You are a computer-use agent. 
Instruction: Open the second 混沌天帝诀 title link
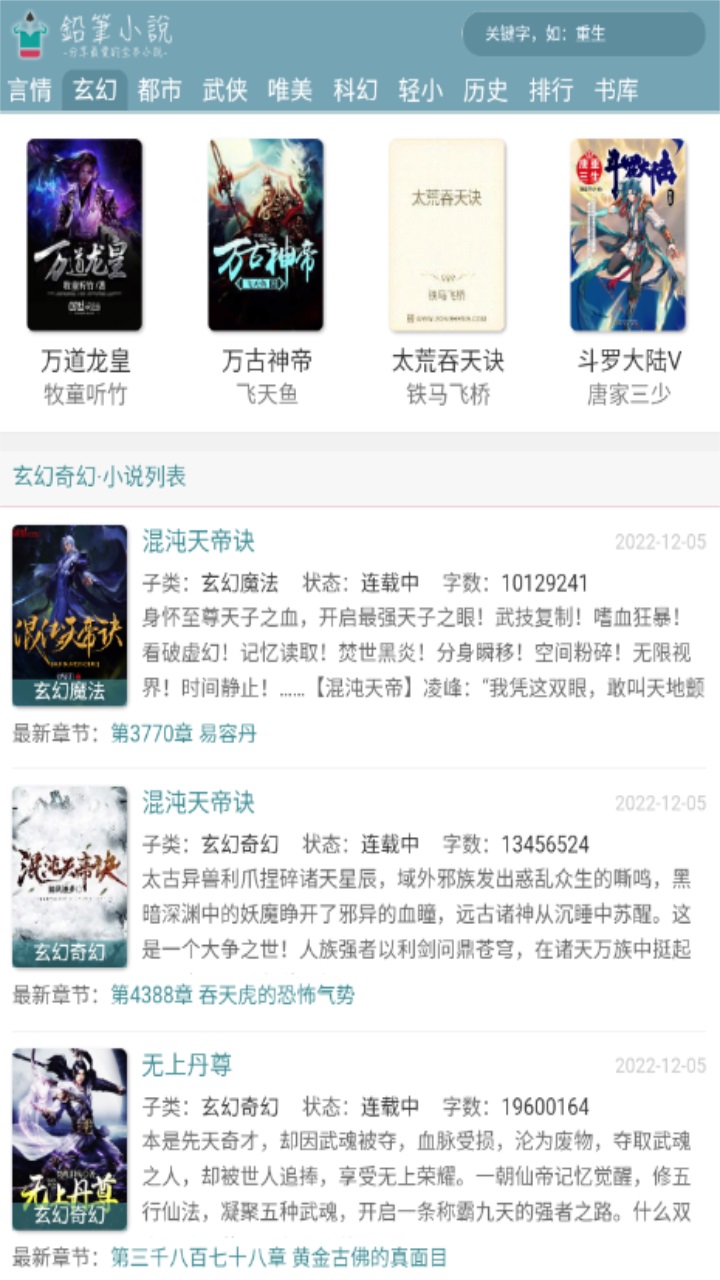[198, 803]
